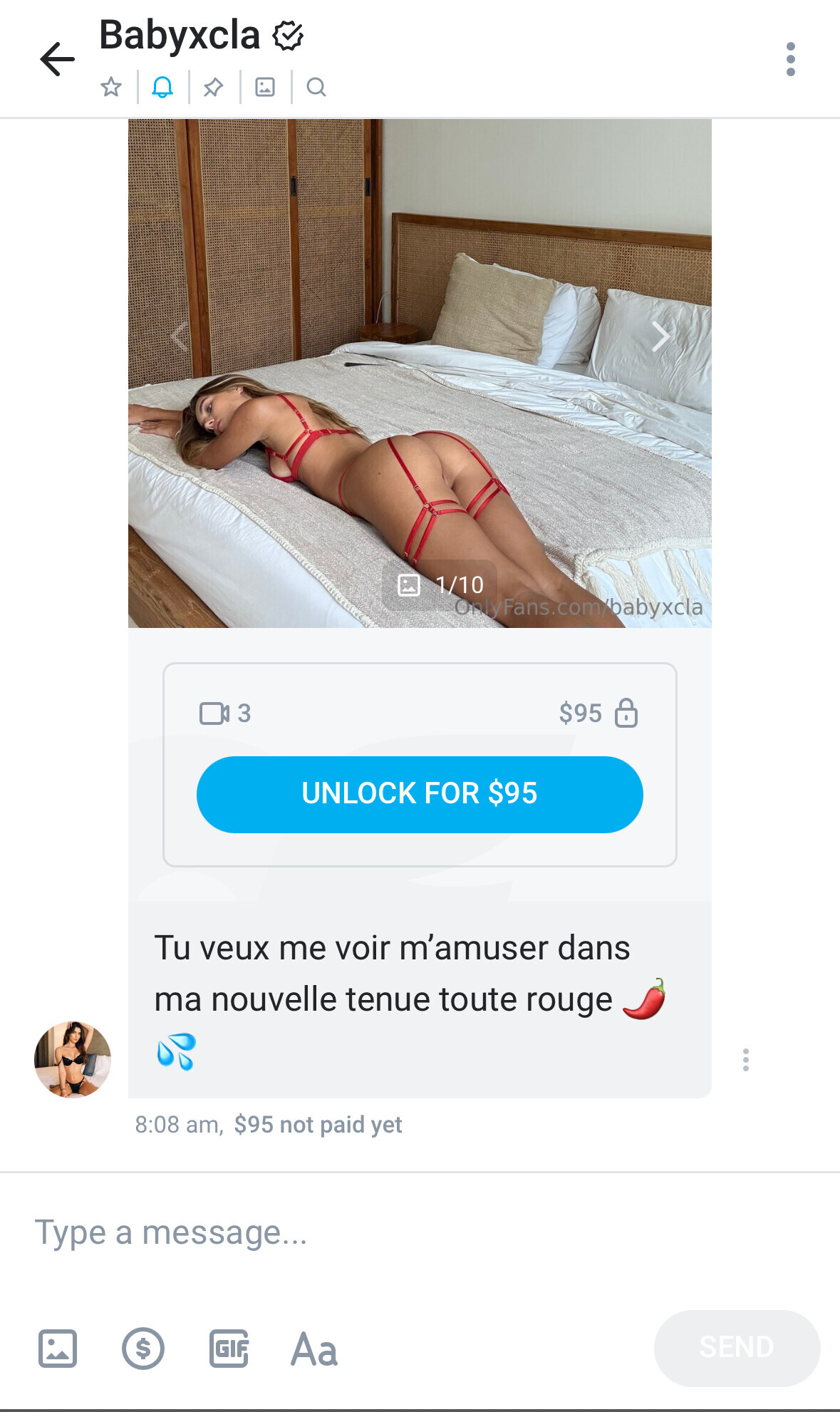Pin this conversation

[213, 87]
